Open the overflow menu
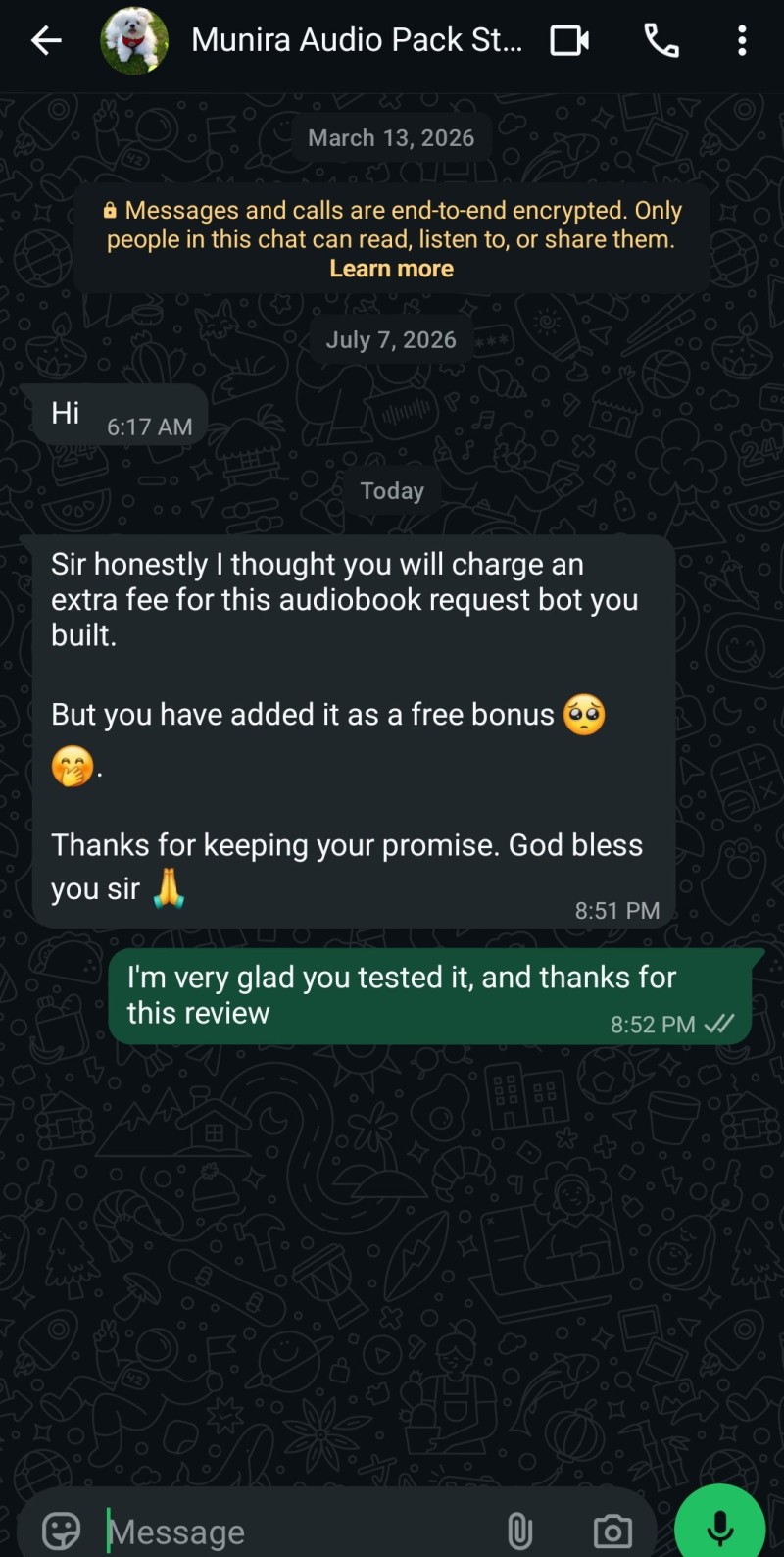 (x=742, y=40)
